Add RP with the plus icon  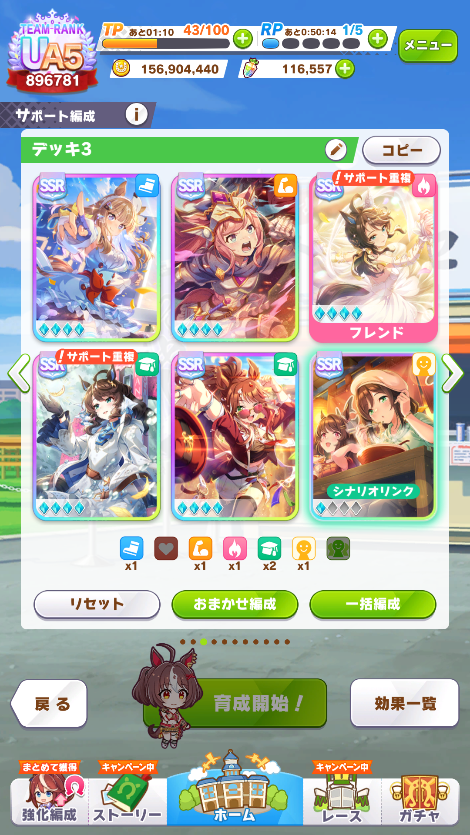point(377,39)
